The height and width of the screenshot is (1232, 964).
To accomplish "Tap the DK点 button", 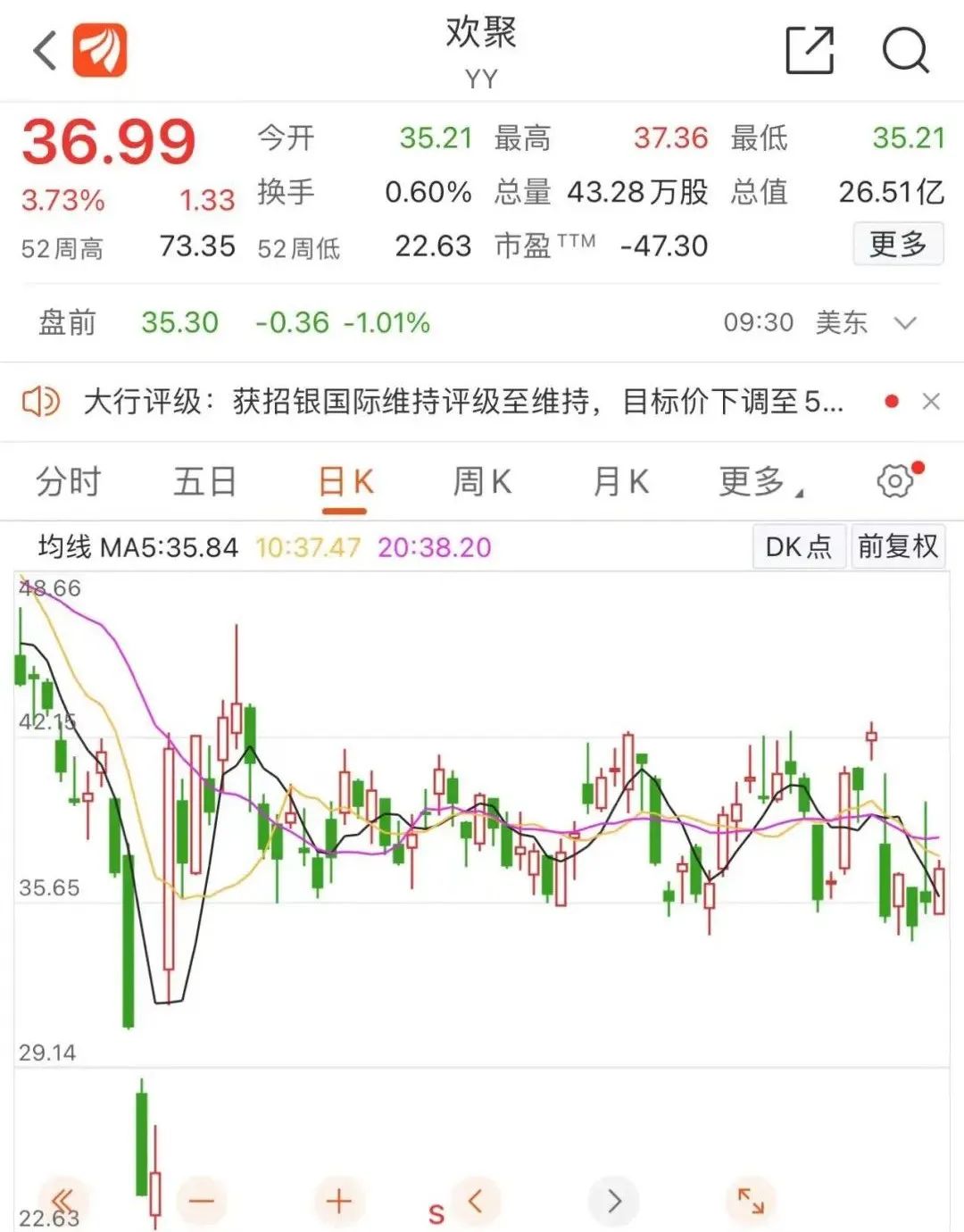I will tap(798, 546).
